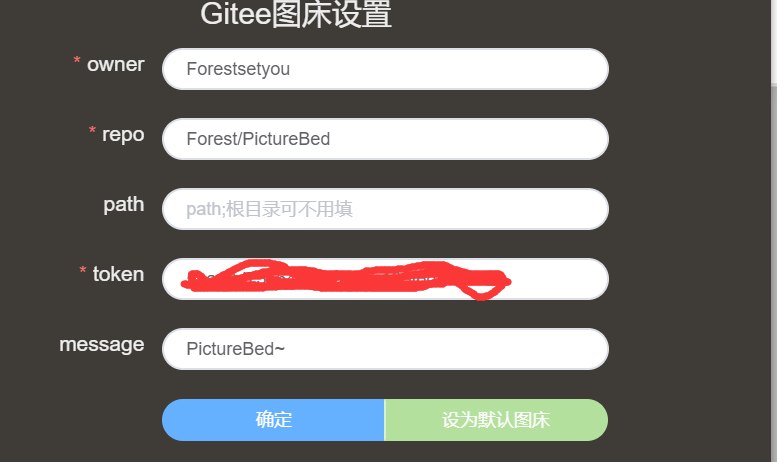Screen dimensions: 777x462
Task: Edit the message field
Action: point(385,349)
